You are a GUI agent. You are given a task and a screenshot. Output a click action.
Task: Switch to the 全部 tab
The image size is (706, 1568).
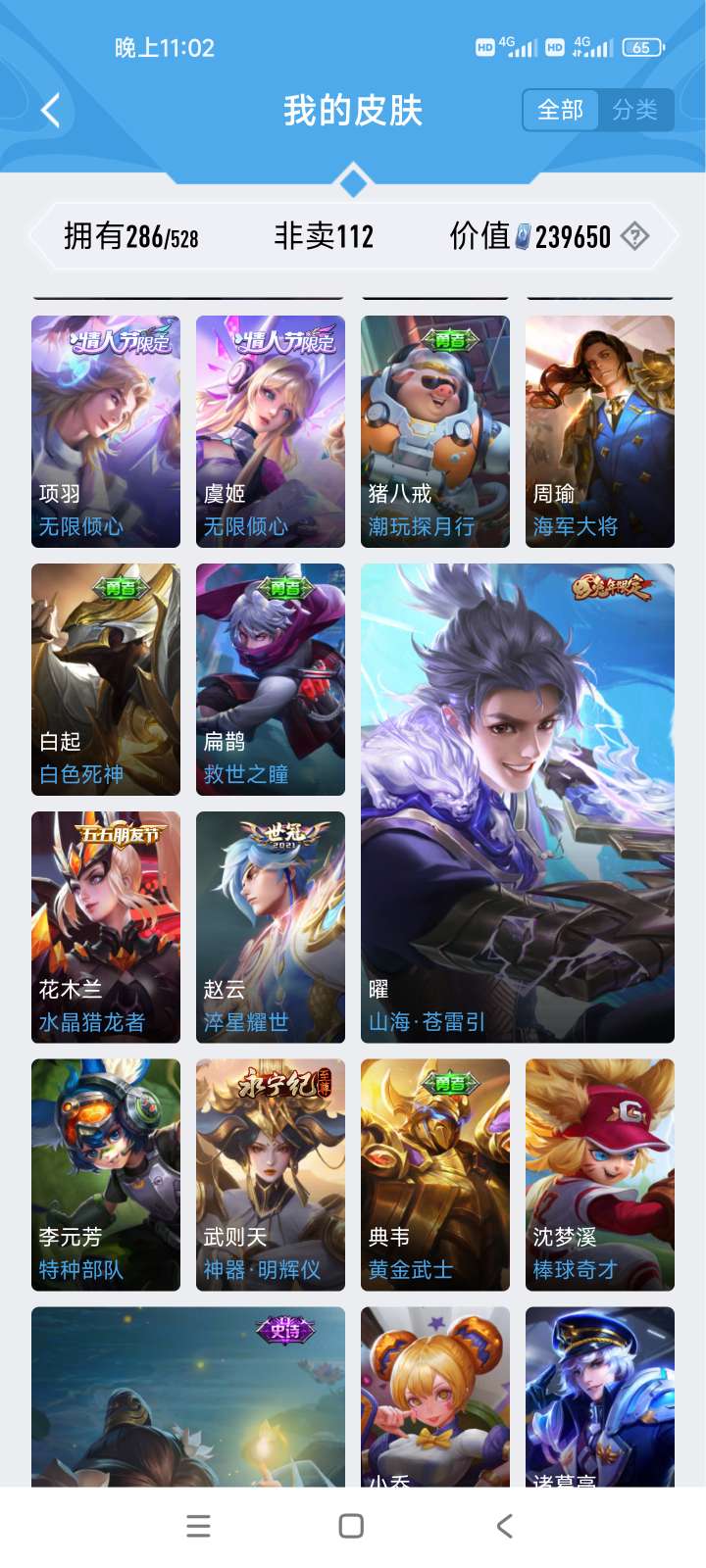[560, 110]
